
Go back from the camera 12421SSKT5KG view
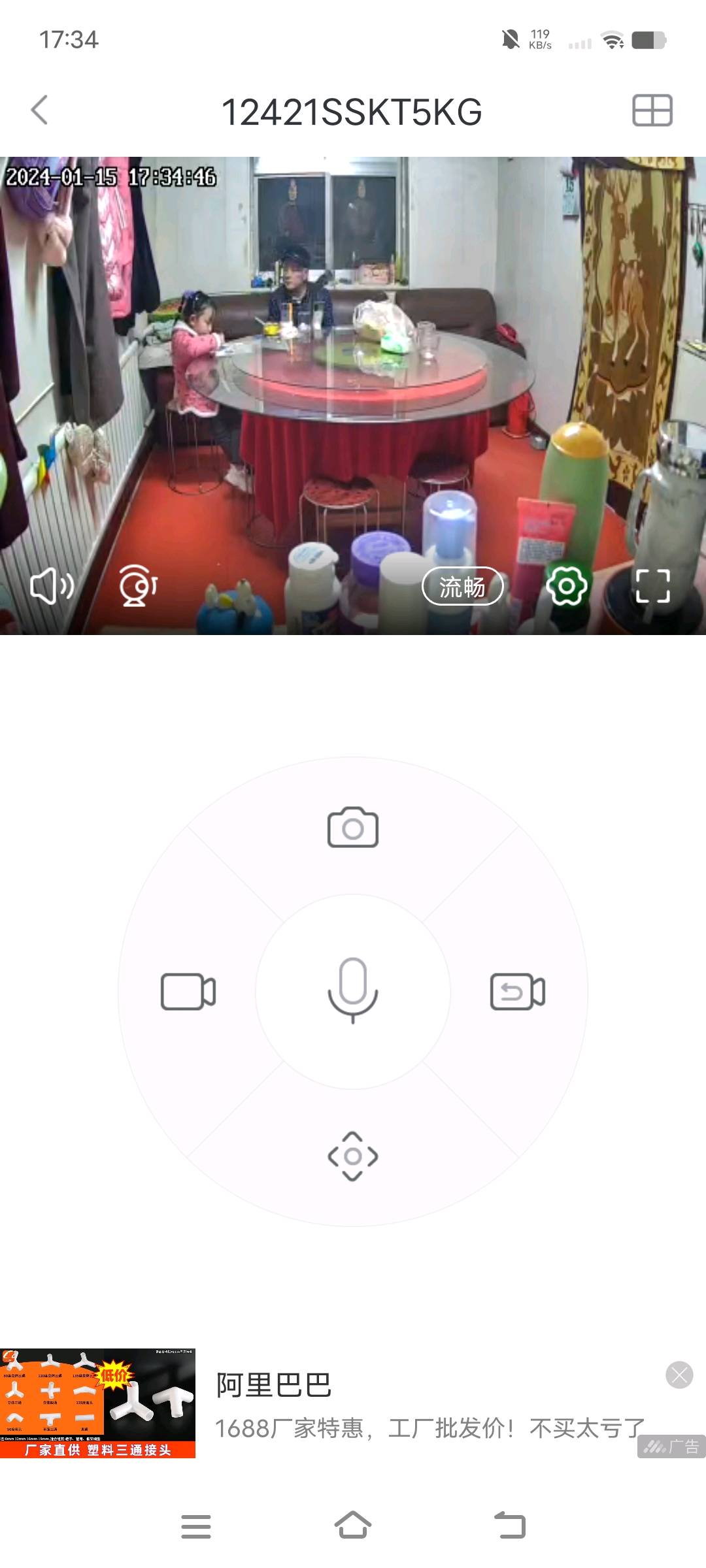[x=40, y=110]
